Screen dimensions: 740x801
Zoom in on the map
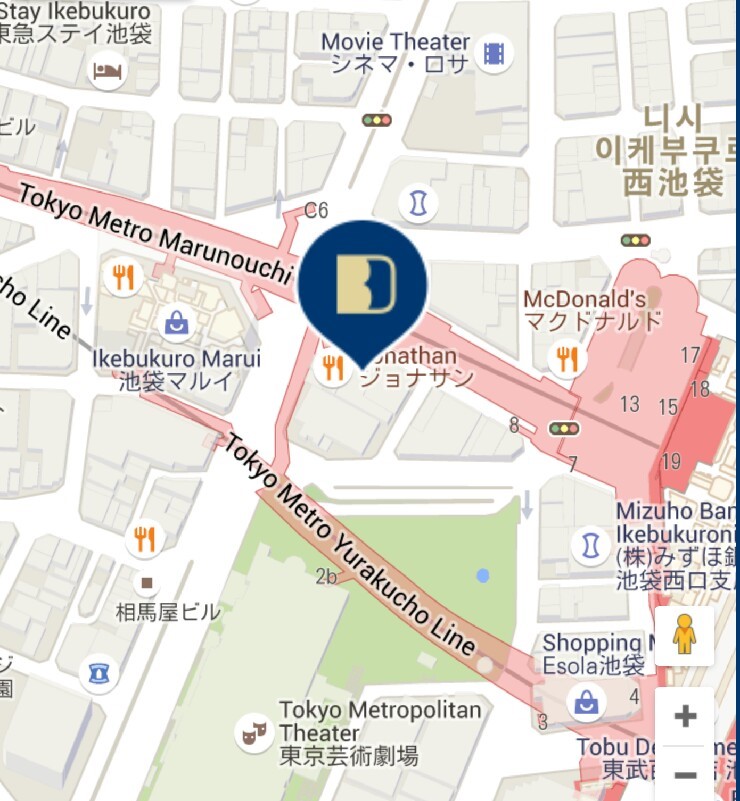coord(685,717)
